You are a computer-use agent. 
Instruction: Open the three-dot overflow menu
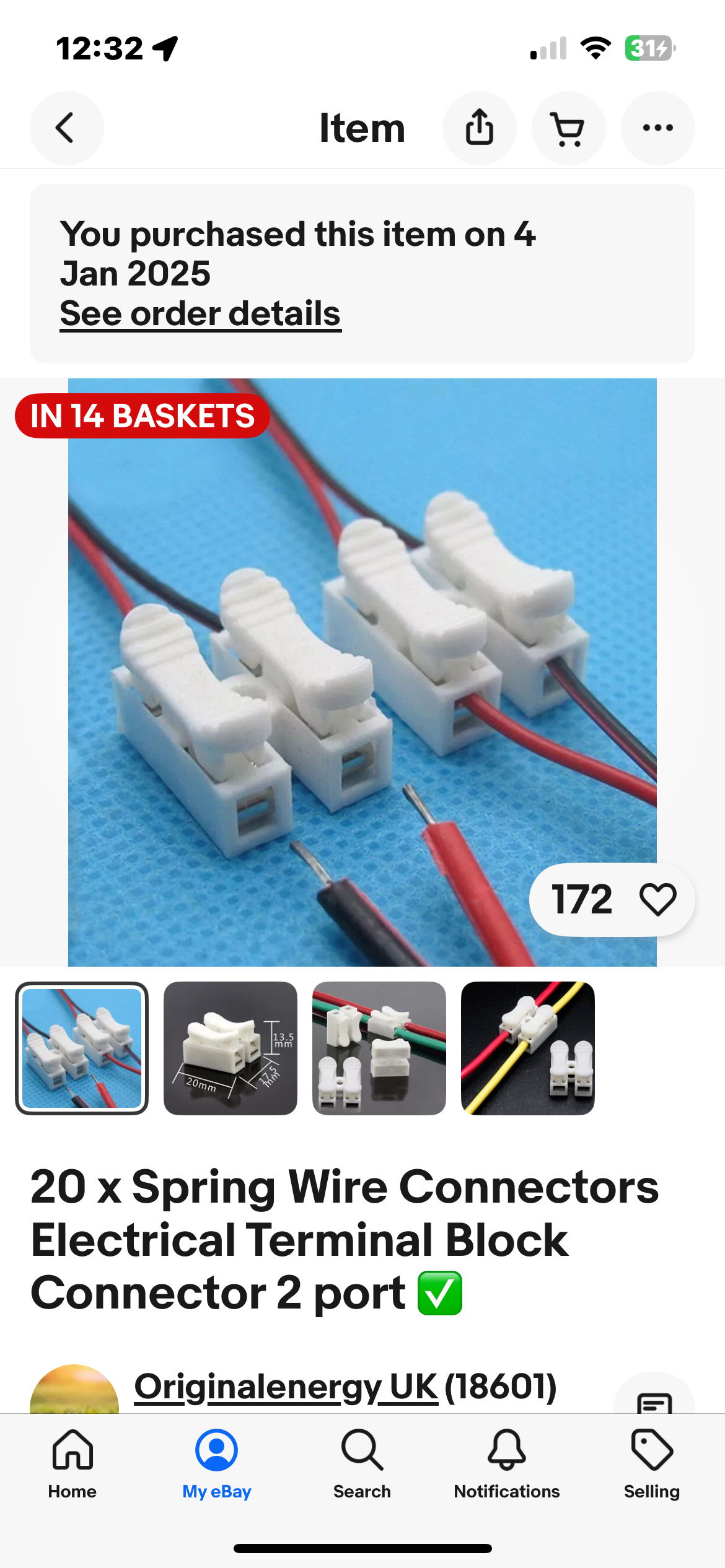coord(657,128)
